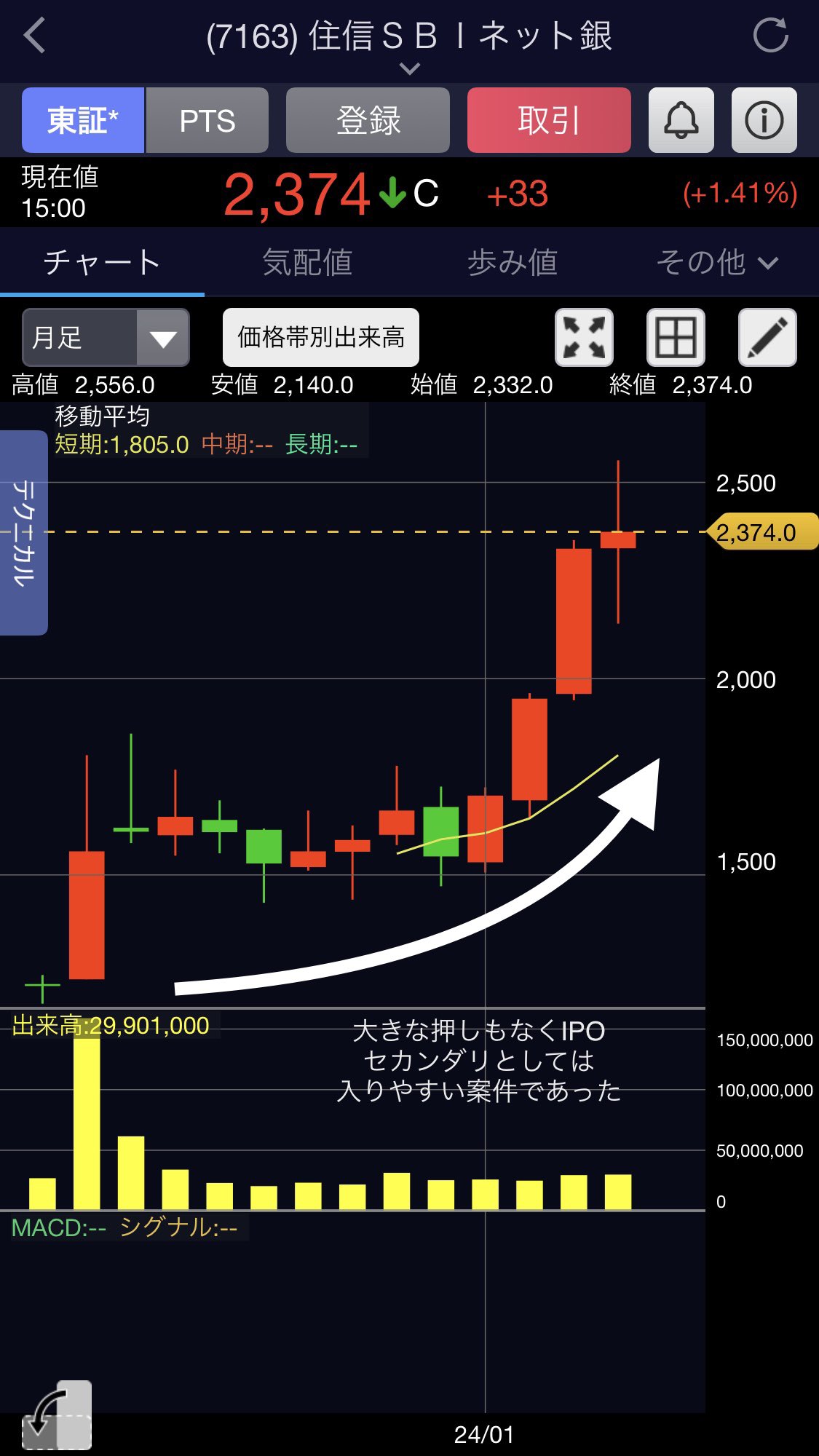819x1456 pixels.
Task: Select the 東証 market button
Action: 83,120
